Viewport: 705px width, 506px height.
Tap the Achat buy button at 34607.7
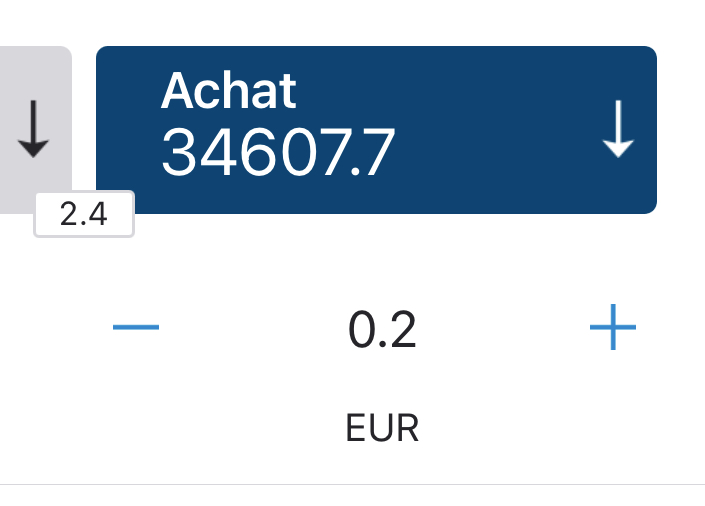376,130
